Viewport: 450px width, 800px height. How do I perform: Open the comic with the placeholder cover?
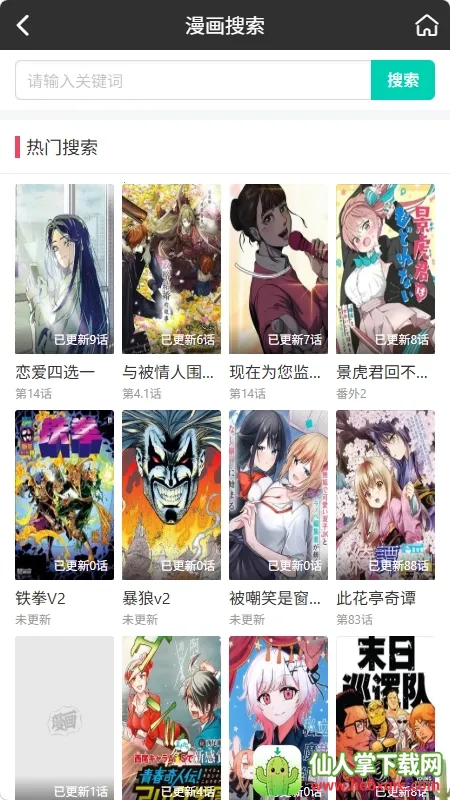(64, 718)
